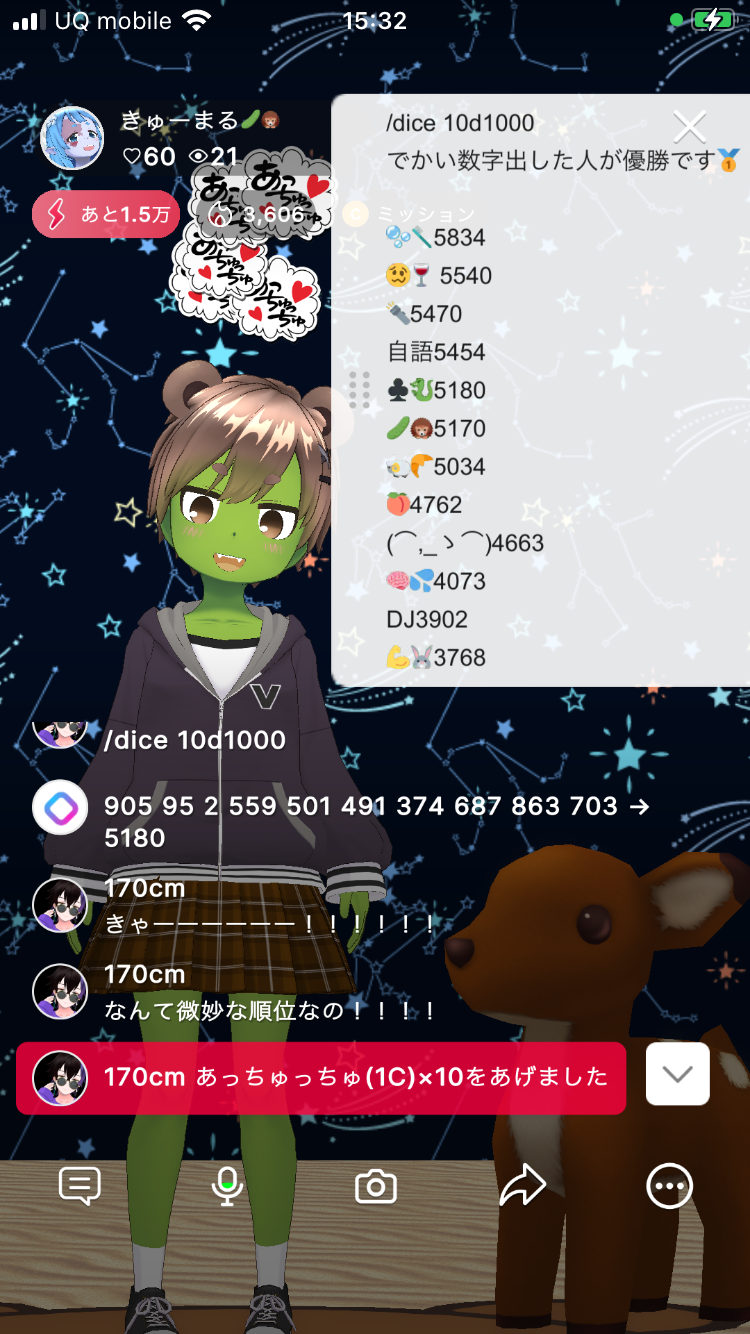Open streamer きゅーまる's profile avatar
The width and height of the screenshot is (750, 1334).
click(72, 138)
